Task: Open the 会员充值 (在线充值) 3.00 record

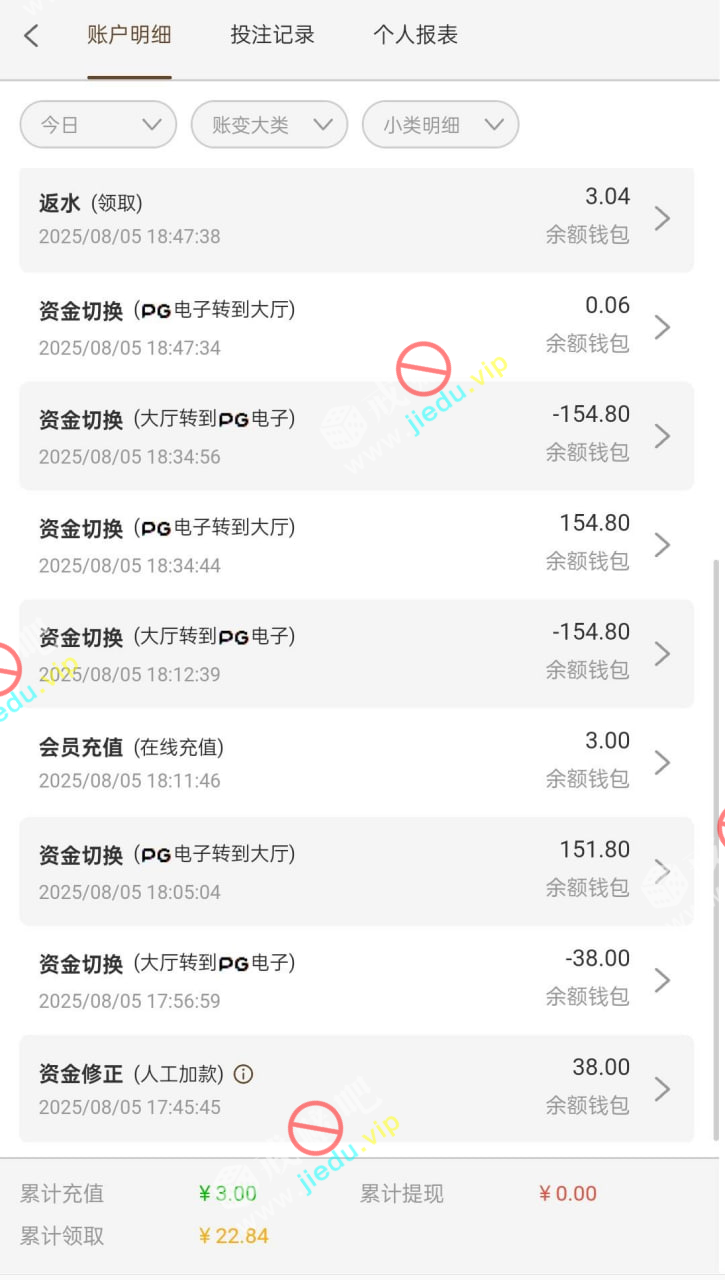Action: [356, 763]
